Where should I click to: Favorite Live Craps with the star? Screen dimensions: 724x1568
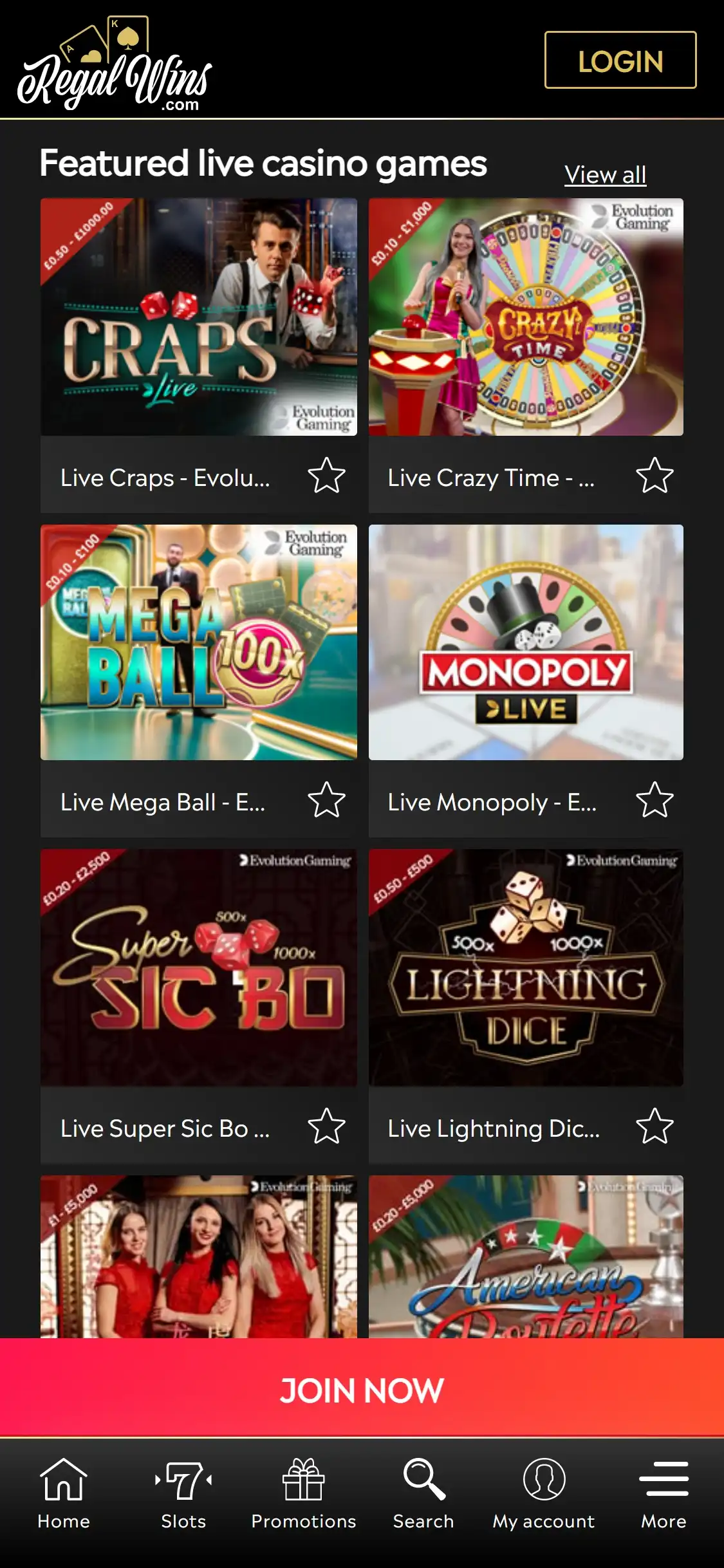[327, 476]
